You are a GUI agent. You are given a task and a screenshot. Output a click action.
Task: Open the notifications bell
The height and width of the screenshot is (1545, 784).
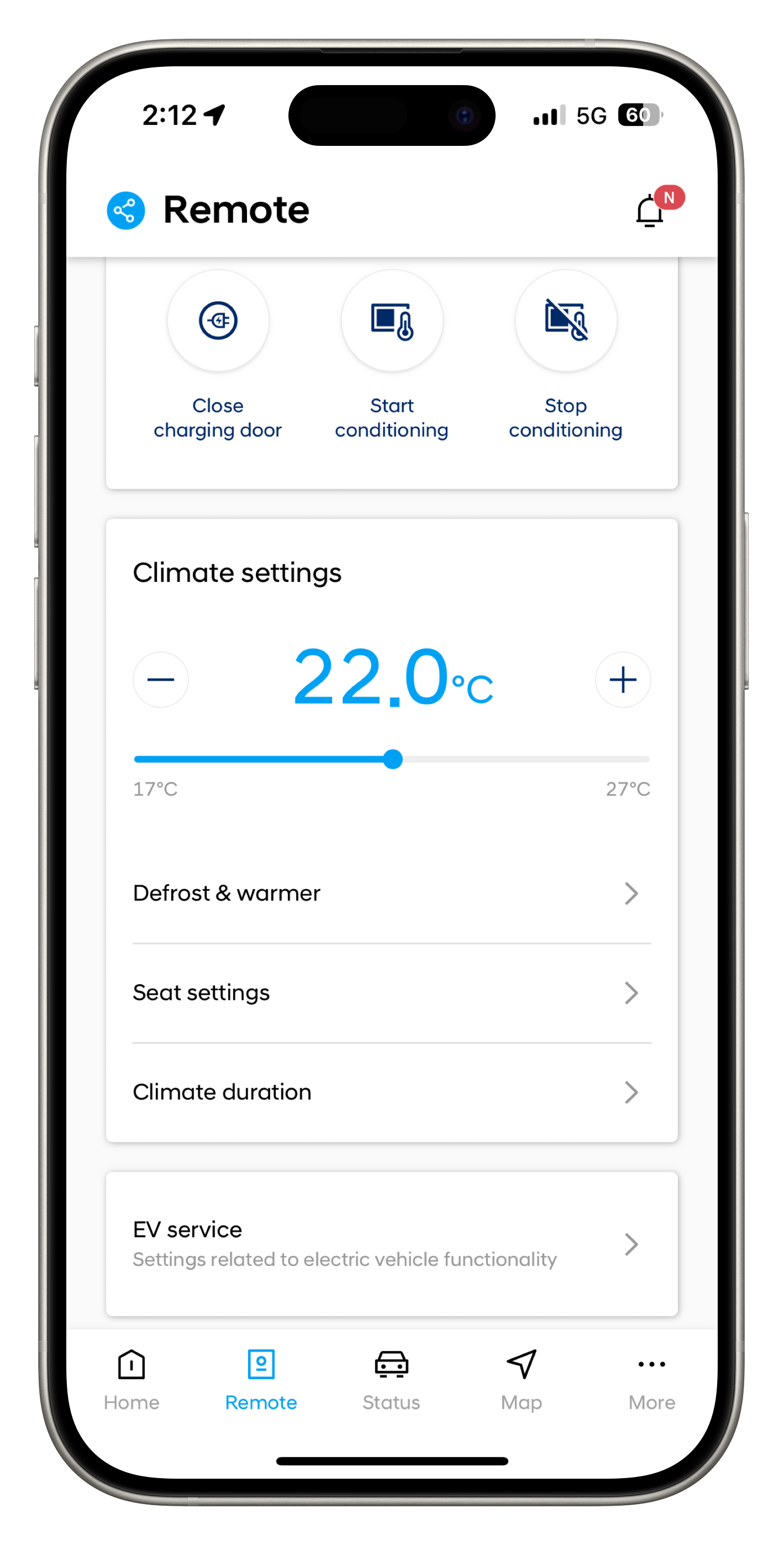650,211
